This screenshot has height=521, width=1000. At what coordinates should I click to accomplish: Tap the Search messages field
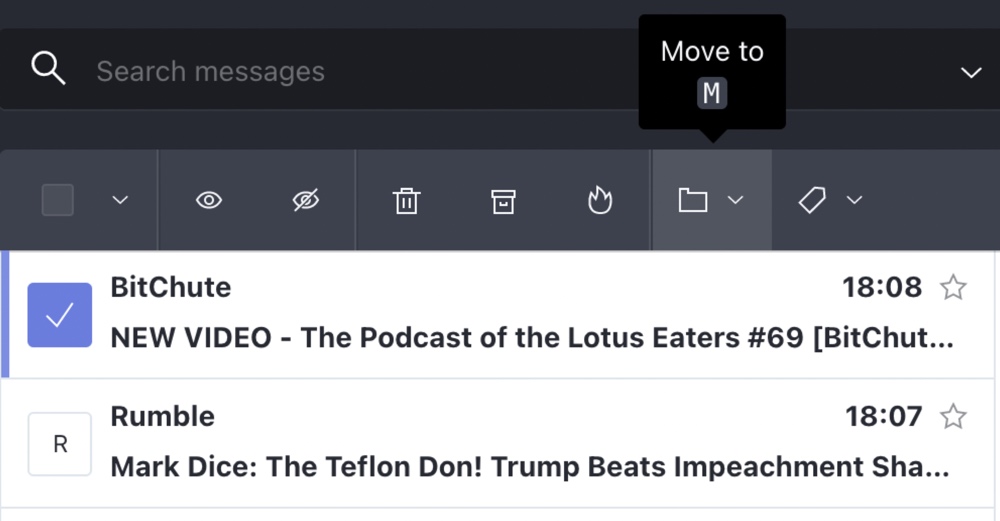pos(357,71)
